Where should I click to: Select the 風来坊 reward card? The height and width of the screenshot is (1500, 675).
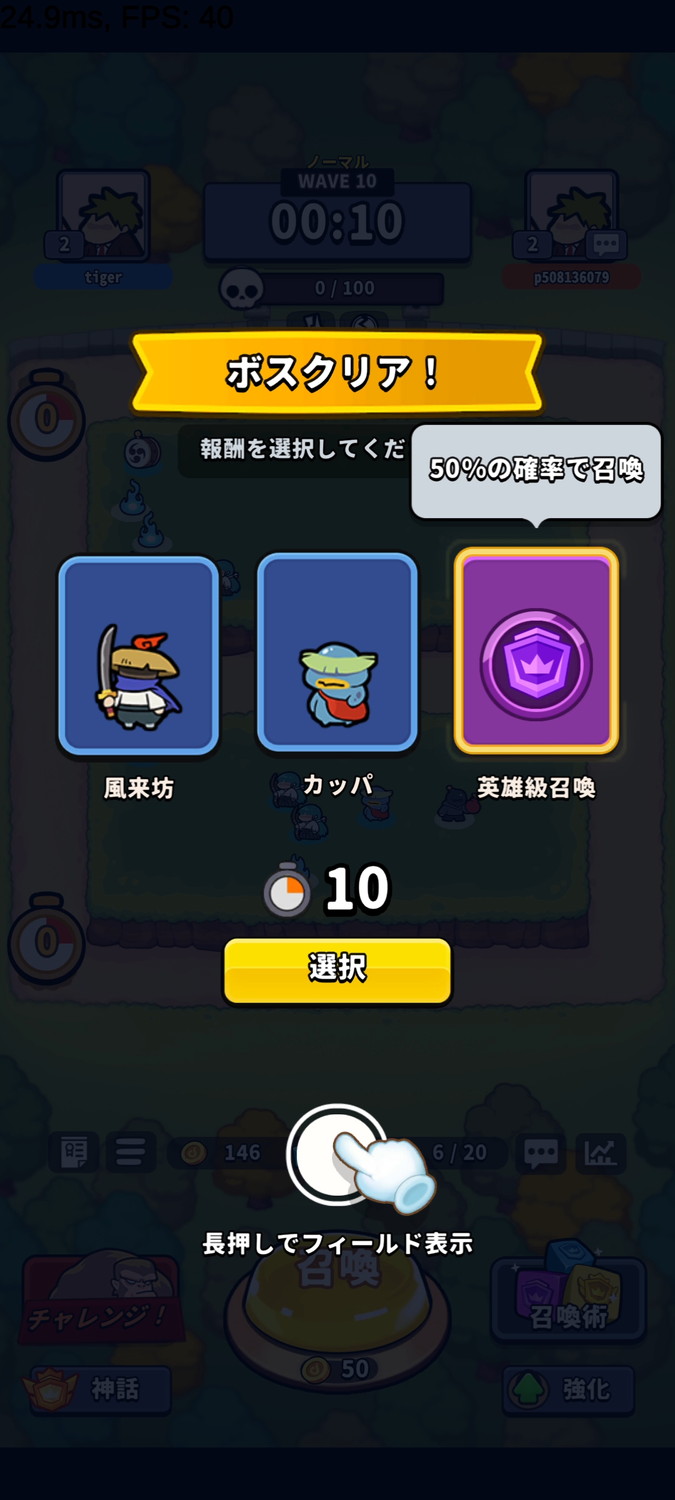click(x=138, y=655)
